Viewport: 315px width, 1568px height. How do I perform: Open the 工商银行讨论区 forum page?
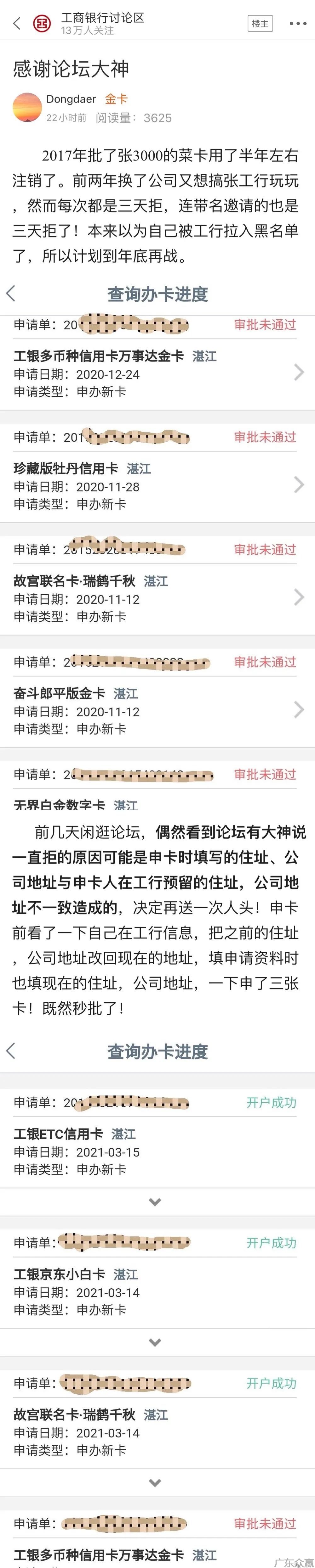(102, 18)
